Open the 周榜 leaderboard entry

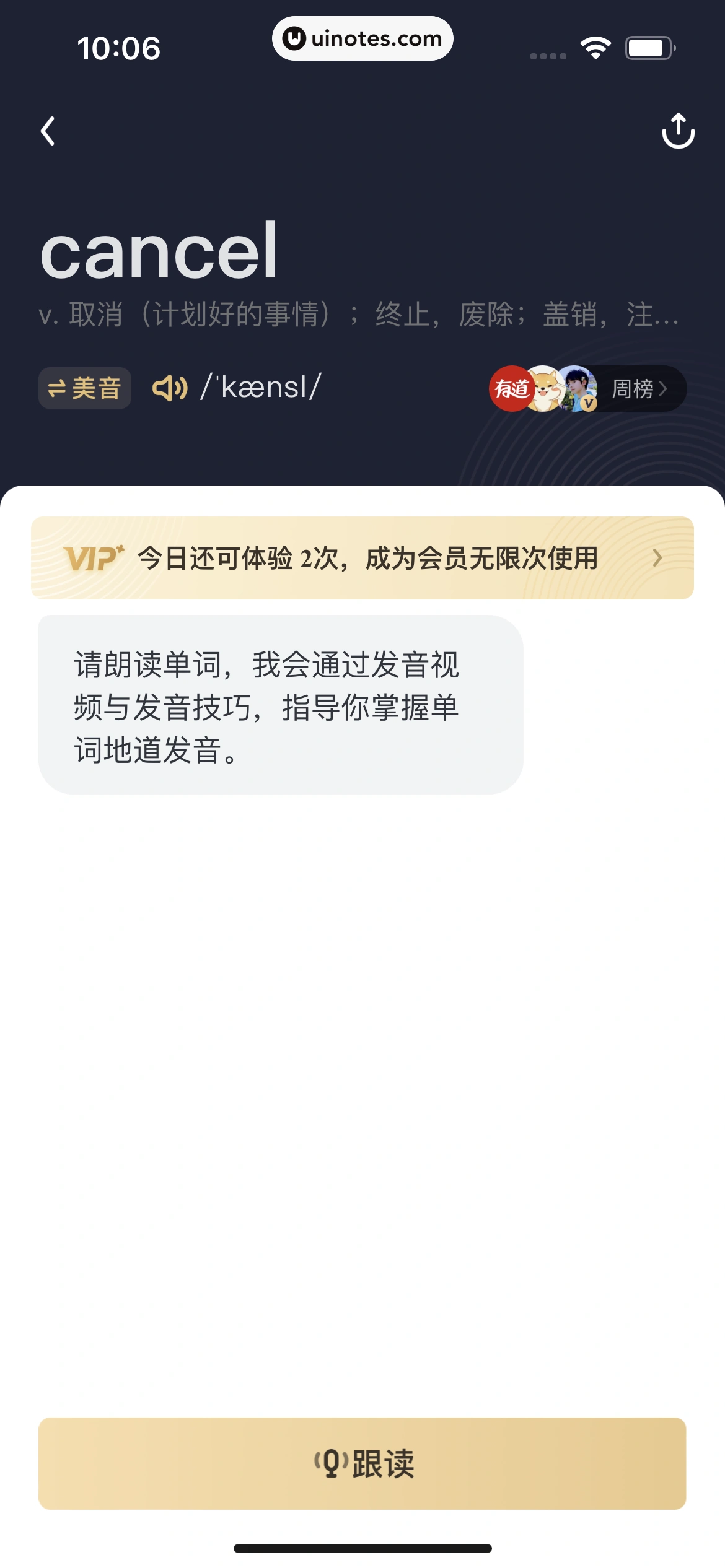point(633,388)
